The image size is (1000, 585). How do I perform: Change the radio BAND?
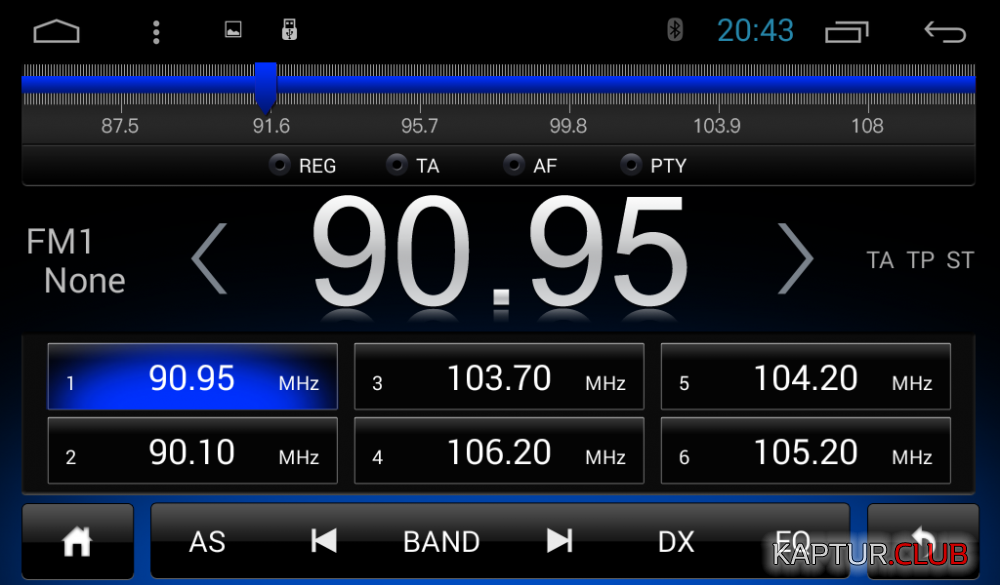click(x=441, y=541)
